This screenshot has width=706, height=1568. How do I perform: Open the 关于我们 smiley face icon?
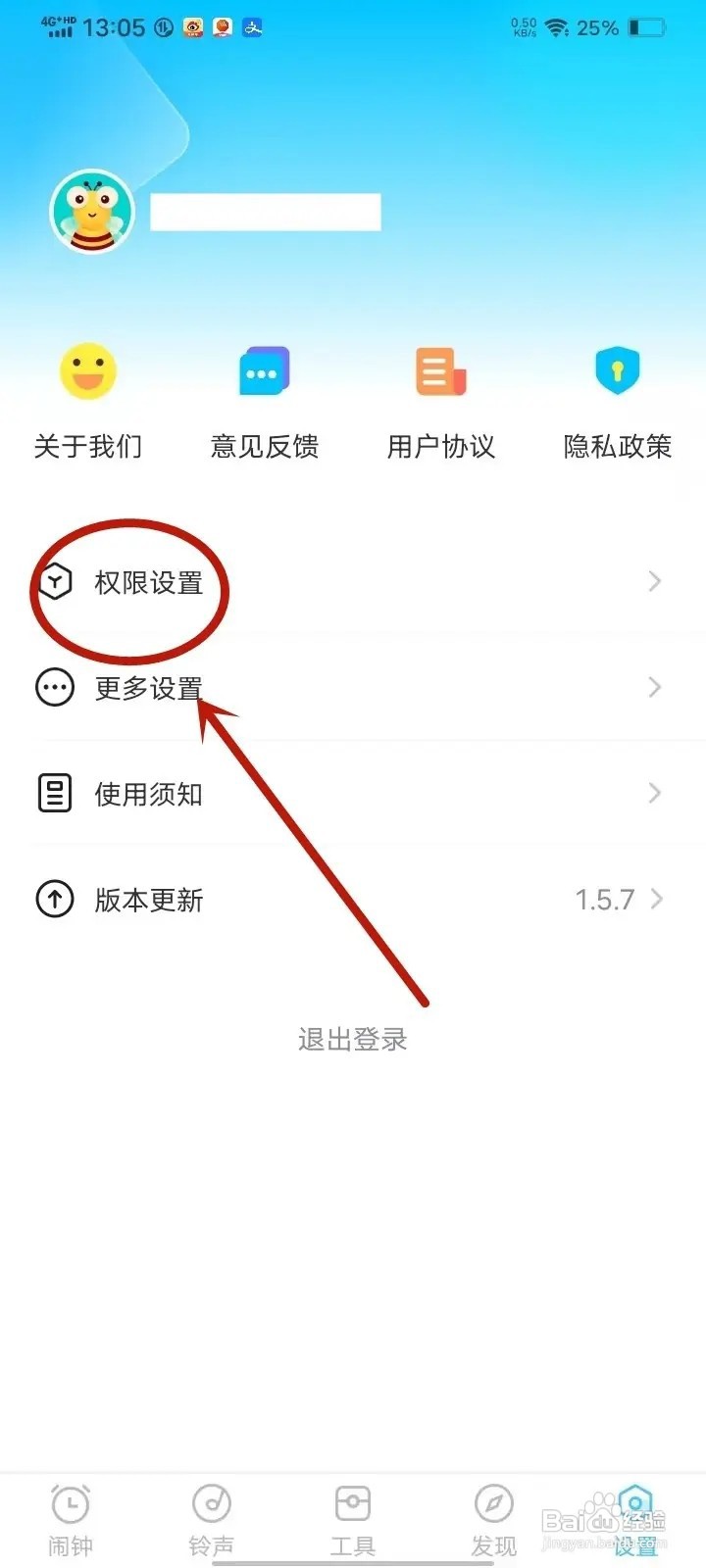click(88, 370)
